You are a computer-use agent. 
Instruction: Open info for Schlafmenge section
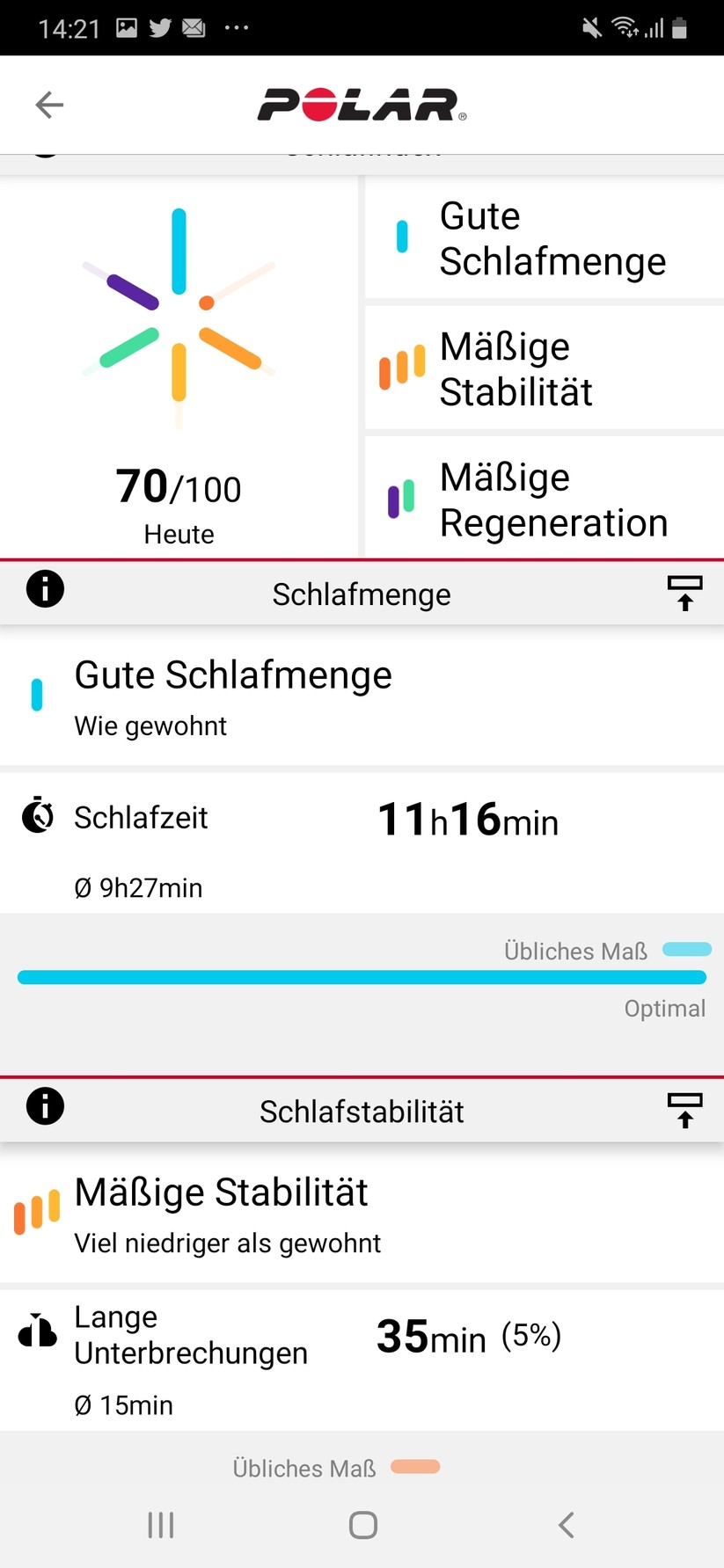46,589
